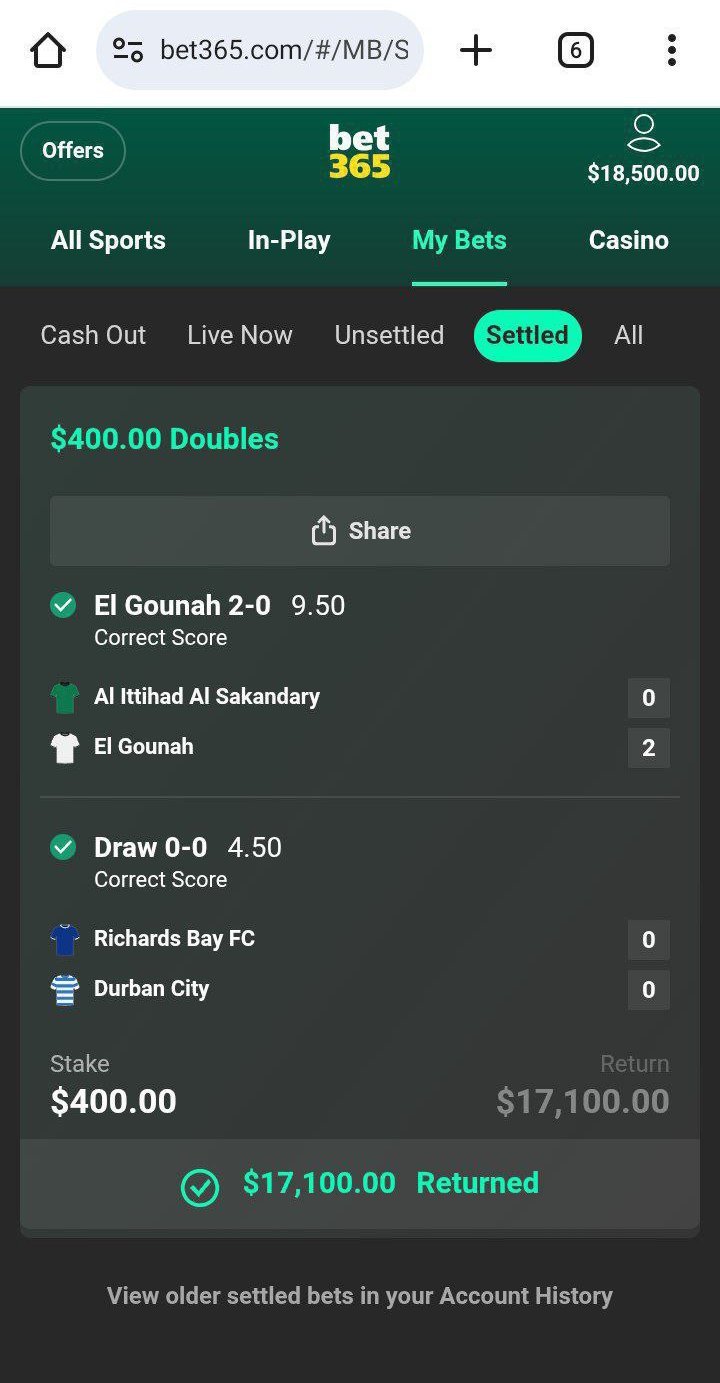Go to the browser home page
The width and height of the screenshot is (720, 1383).
click(x=48, y=50)
